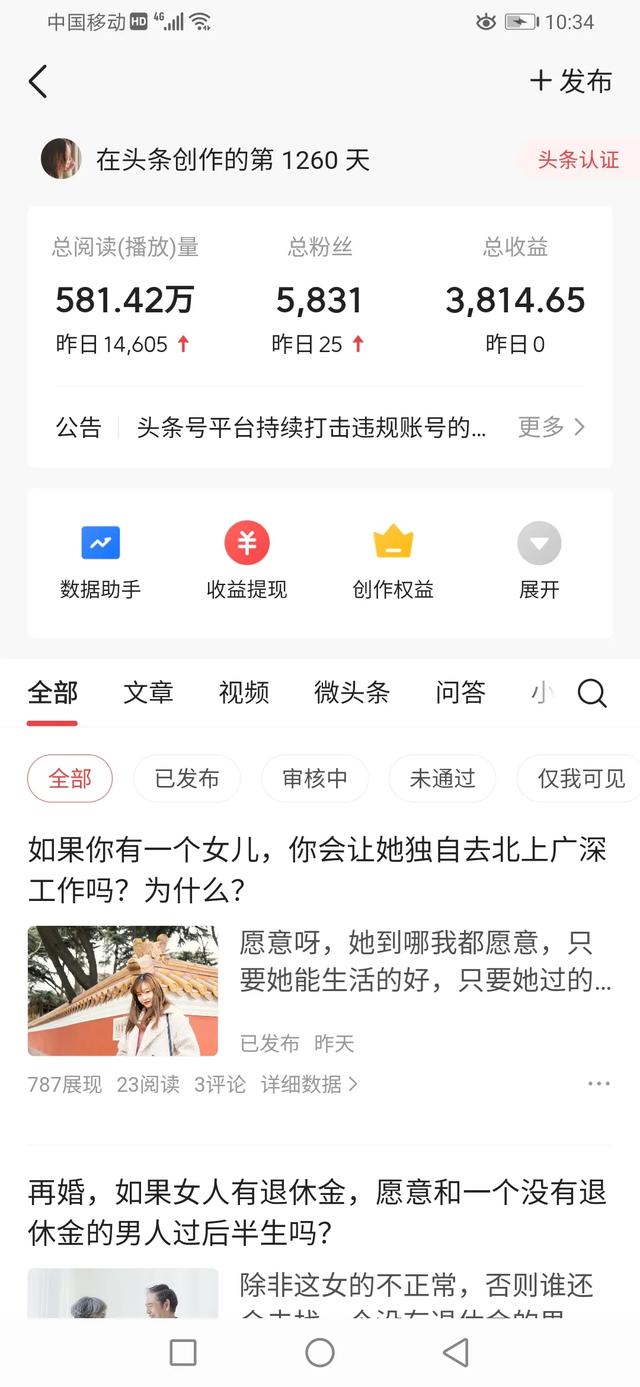Tap the system home button
The image size is (640, 1387).
[320, 1352]
